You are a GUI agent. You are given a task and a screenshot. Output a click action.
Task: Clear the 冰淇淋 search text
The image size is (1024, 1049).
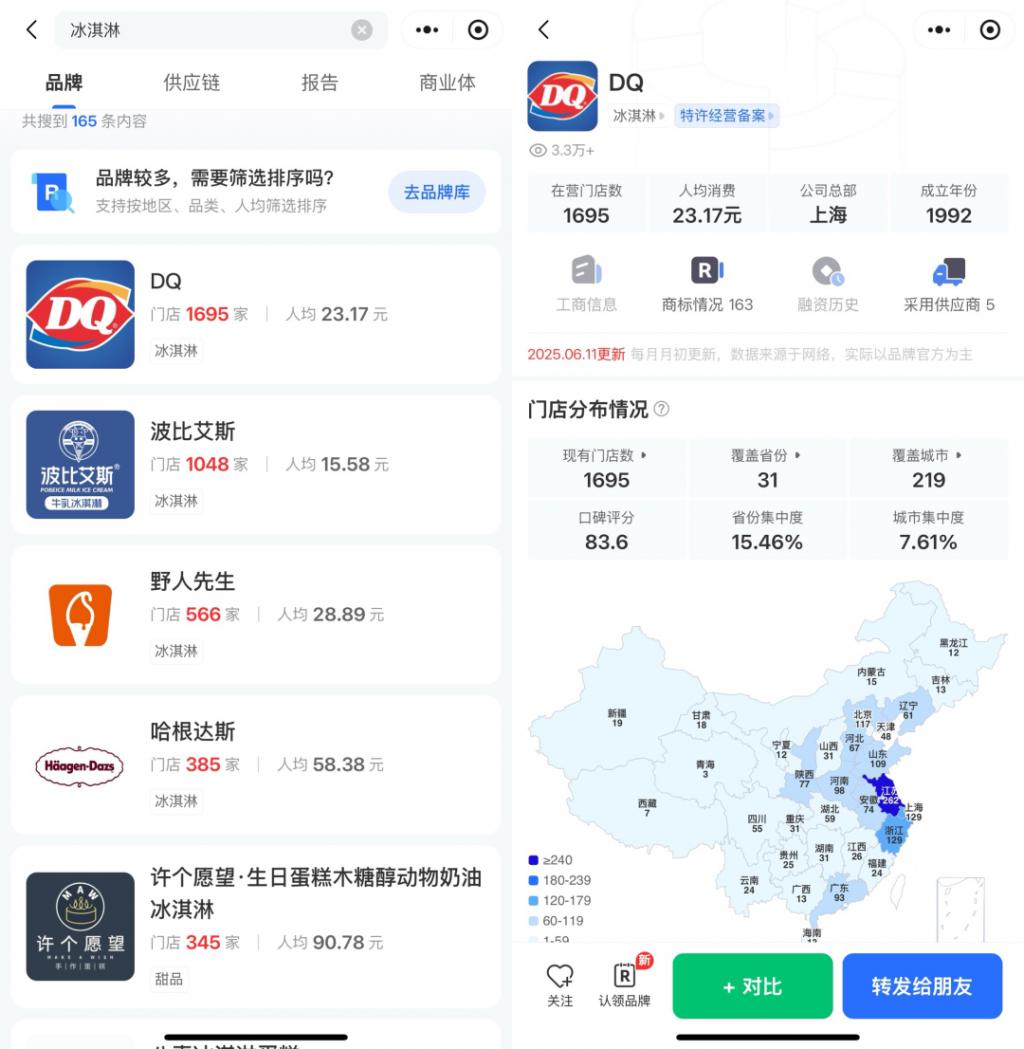click(x=362, y=30)
